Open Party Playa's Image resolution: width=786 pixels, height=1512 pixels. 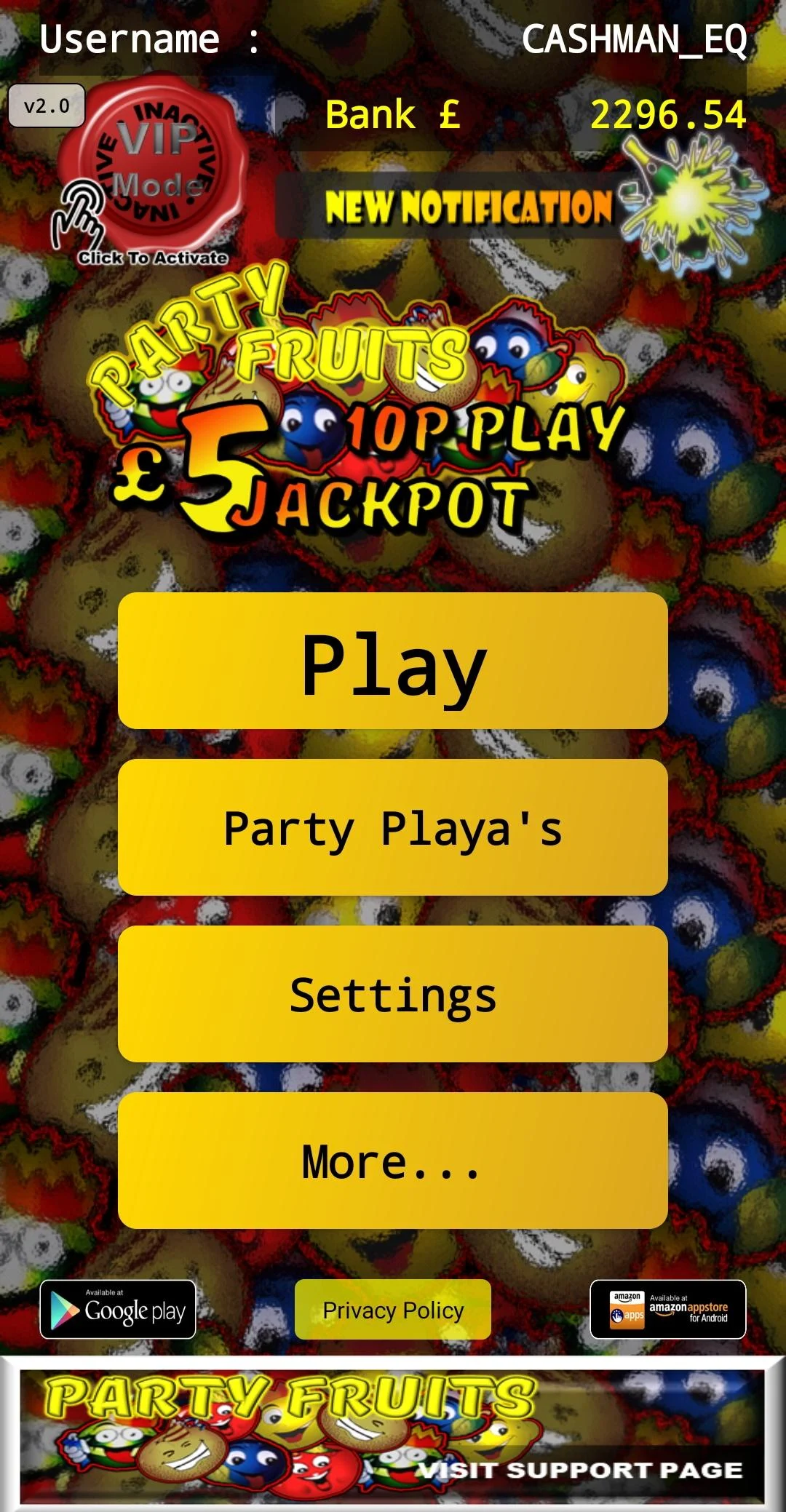point(393,827)
